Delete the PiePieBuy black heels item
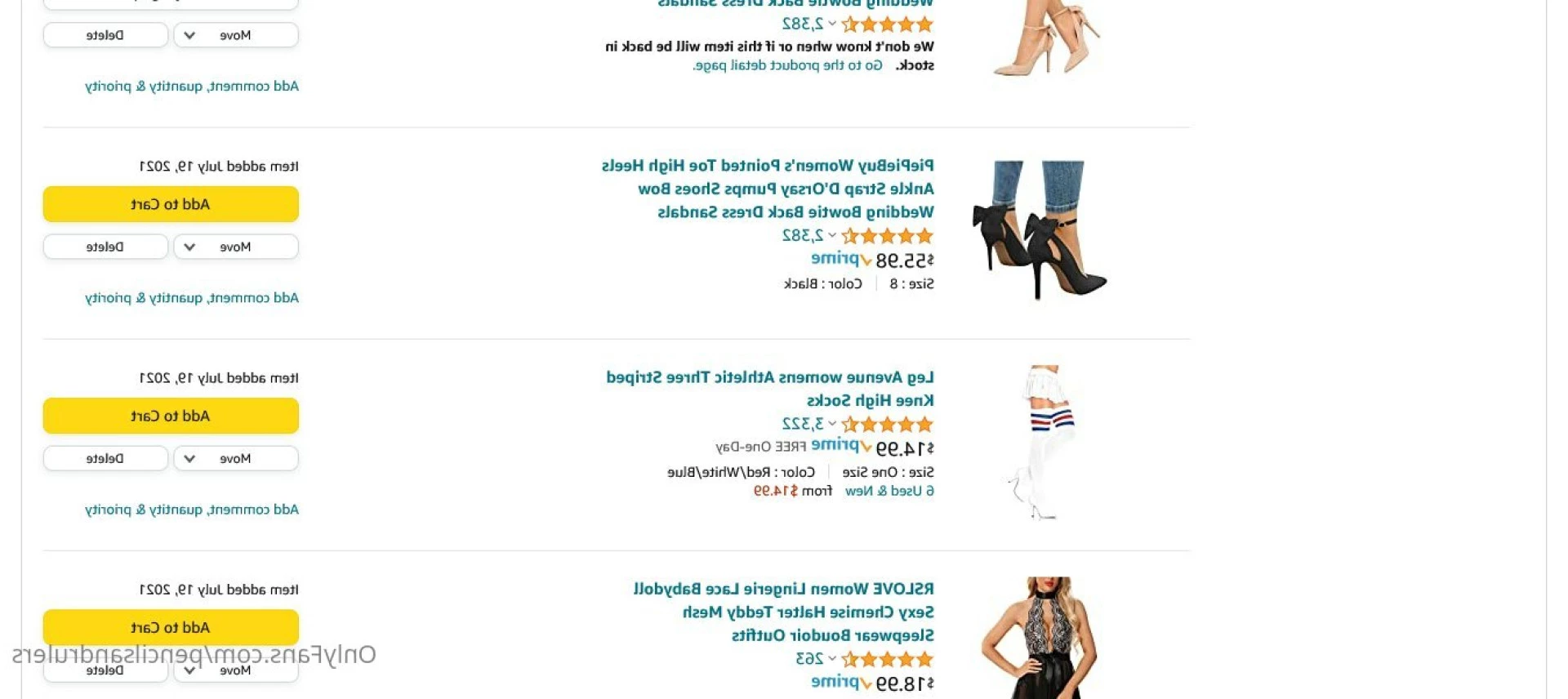The image size is (1568, 699). coord(105,247)
